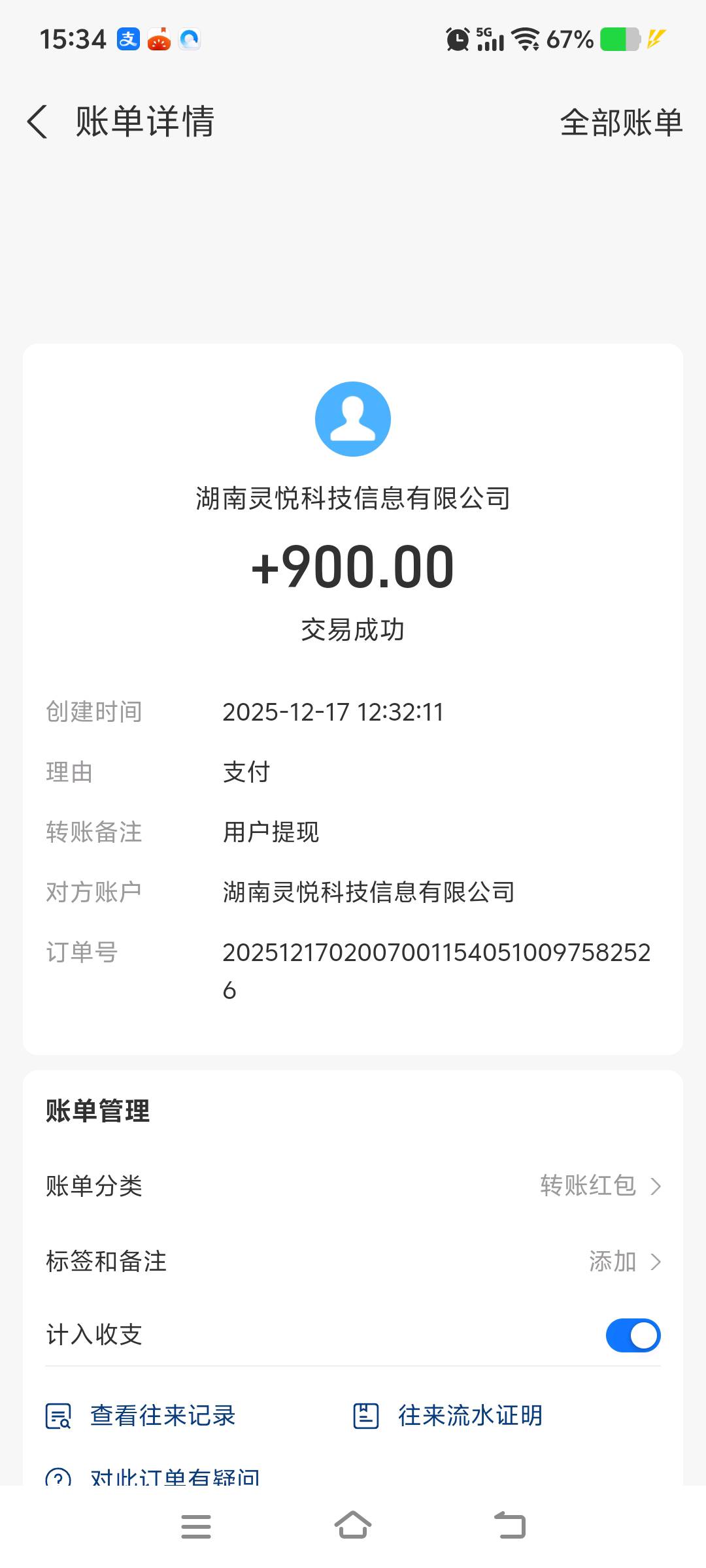Tap the alarm clock icon in status bar
Viewport: 706px width, 1568px height.
(456, 39)
